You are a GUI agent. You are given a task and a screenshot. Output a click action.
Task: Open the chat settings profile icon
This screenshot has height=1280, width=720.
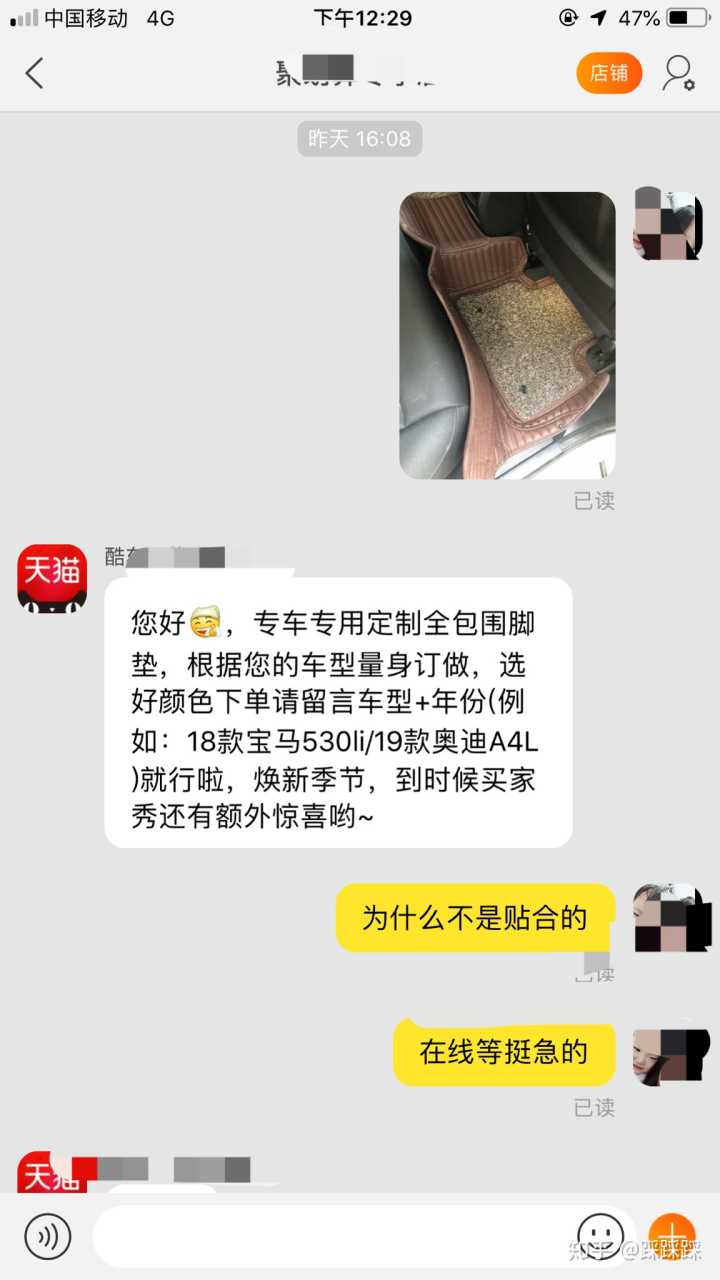[x=678, y=73]
